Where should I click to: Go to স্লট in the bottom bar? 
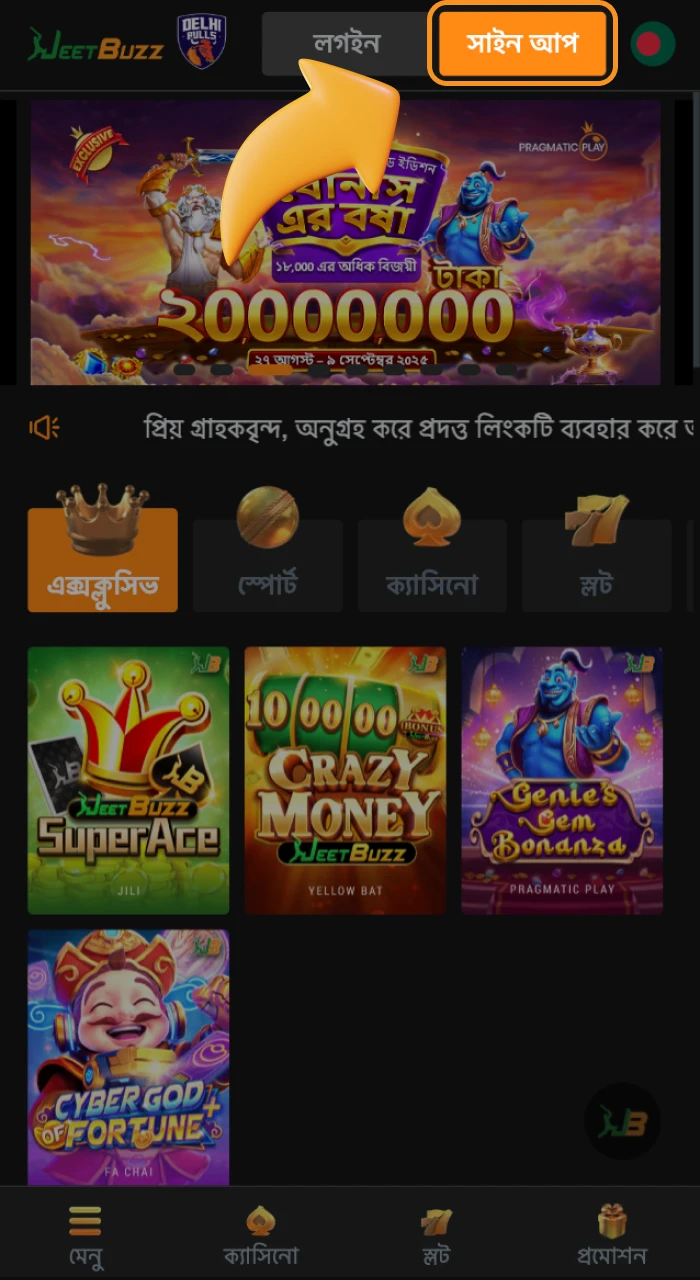point(436,1234)
